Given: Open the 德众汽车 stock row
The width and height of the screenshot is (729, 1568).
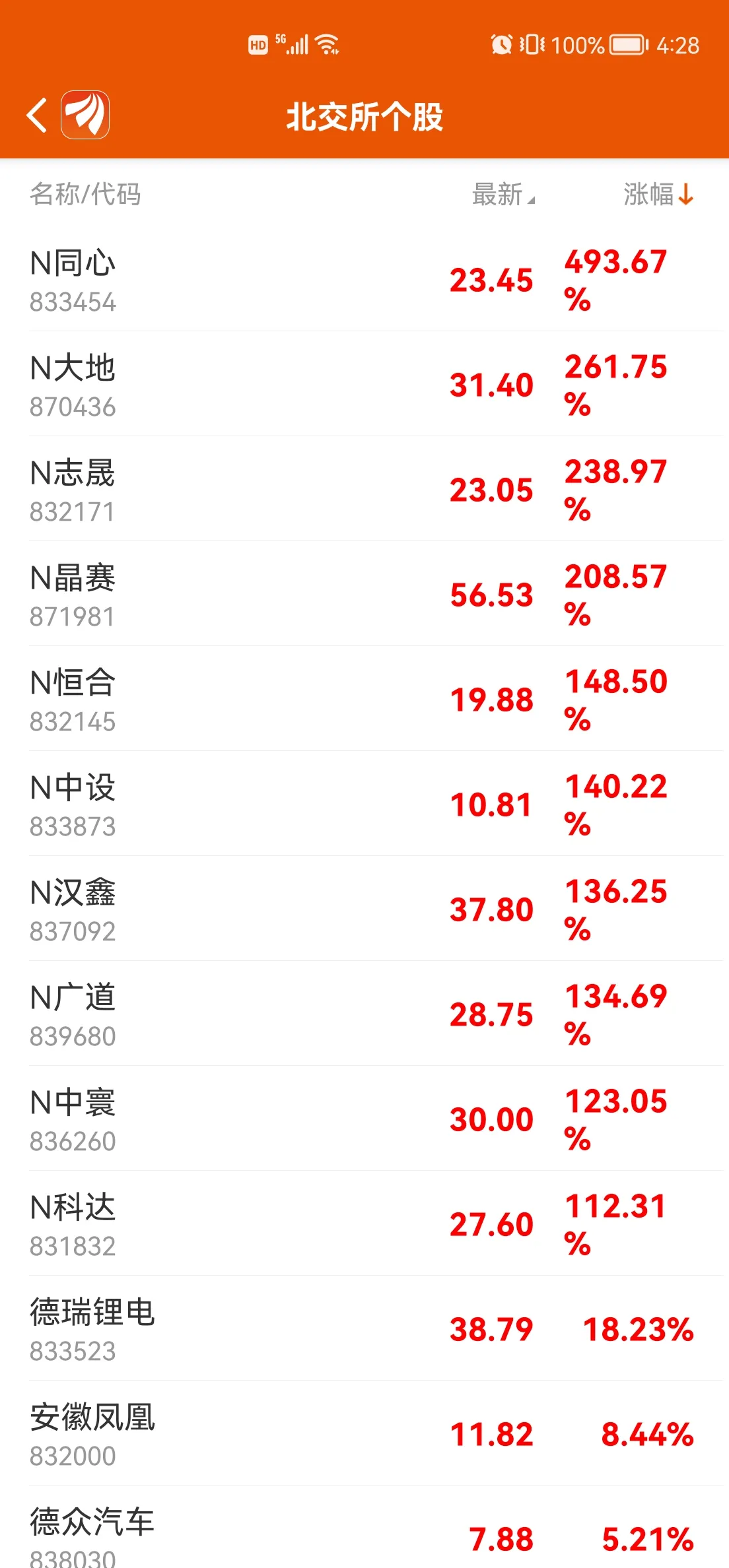Looking at the screenshot, I should pos(364,1527).
